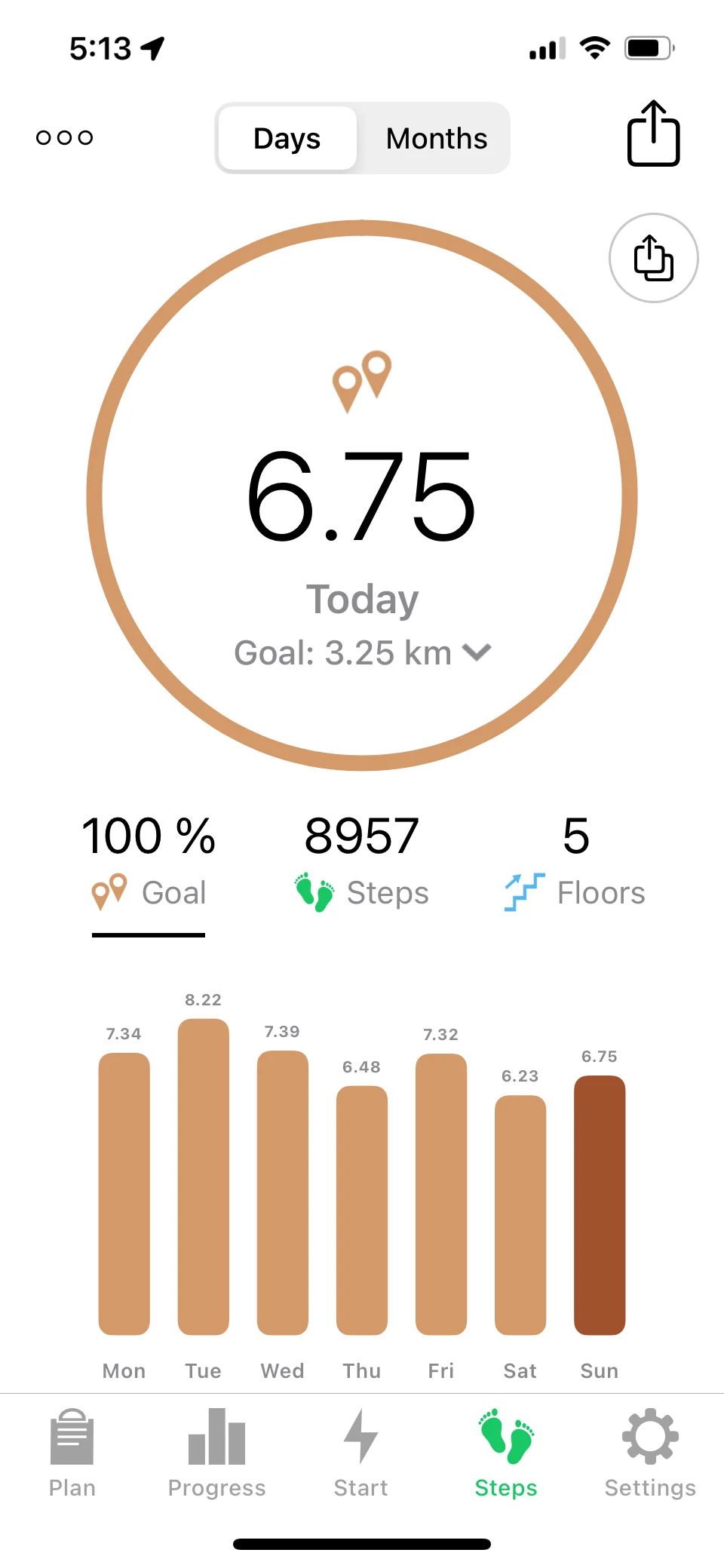Screen dimensions: 724x1568
Task: Tap the circular share-copy button
Action: click(x=653, y=259)
